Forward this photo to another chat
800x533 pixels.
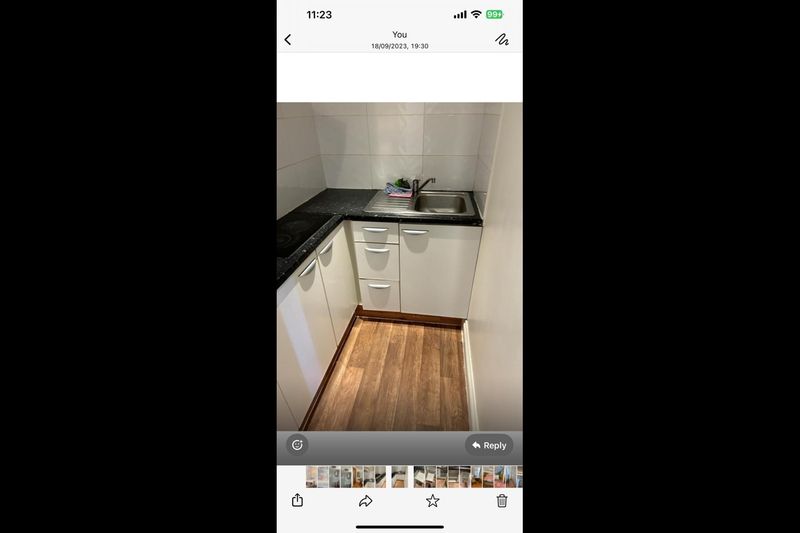pyautogui.click(x=365, y=500)
